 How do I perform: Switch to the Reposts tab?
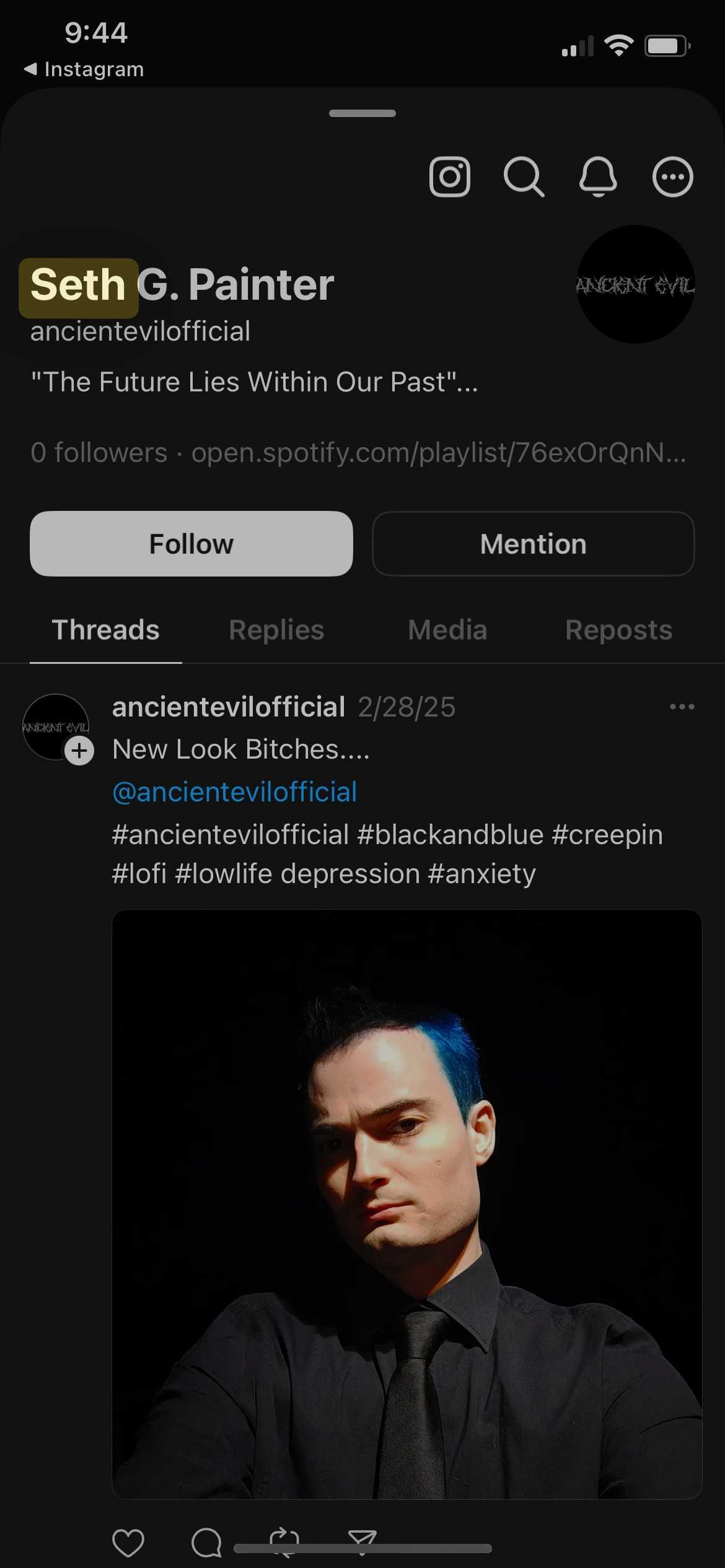point(618,630)
